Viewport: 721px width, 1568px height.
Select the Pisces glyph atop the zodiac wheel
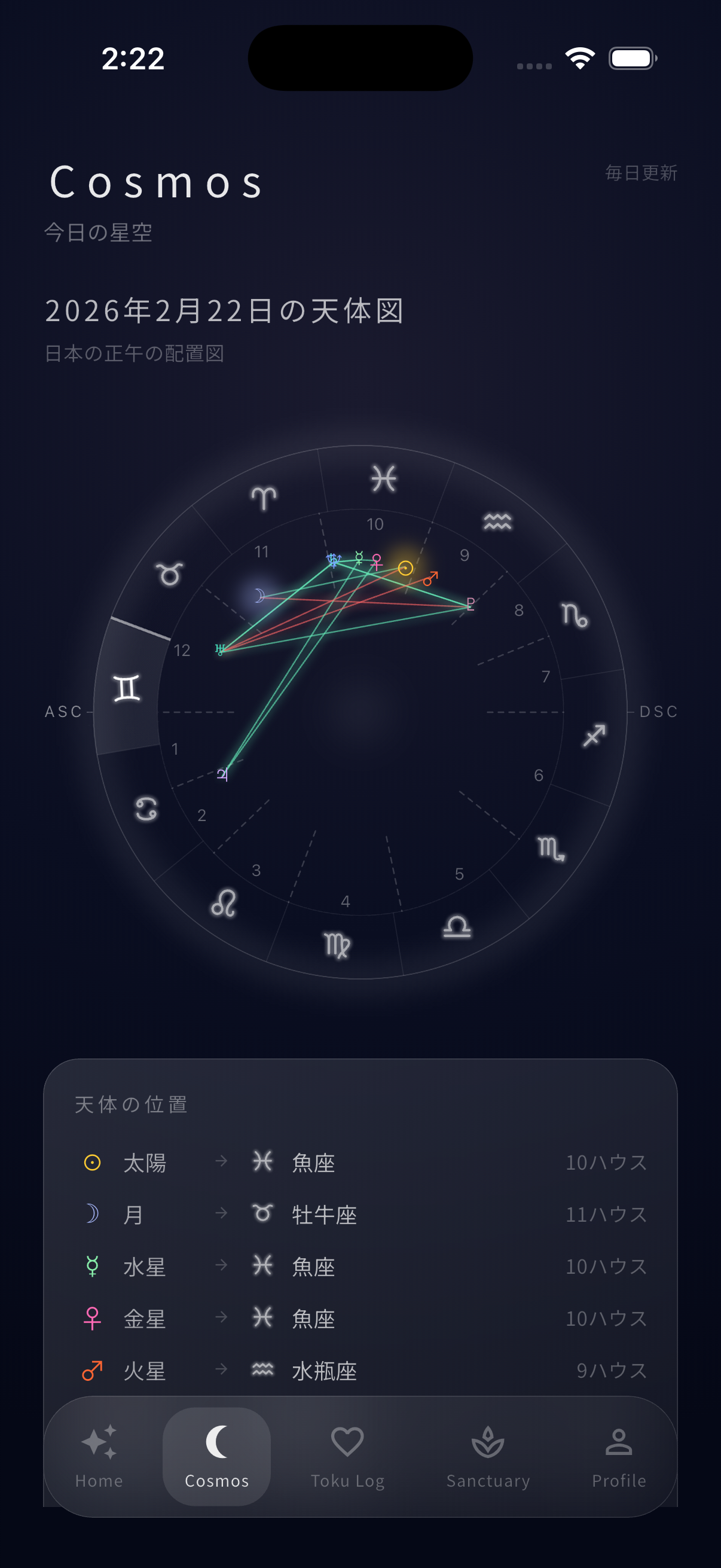point(385,480)
